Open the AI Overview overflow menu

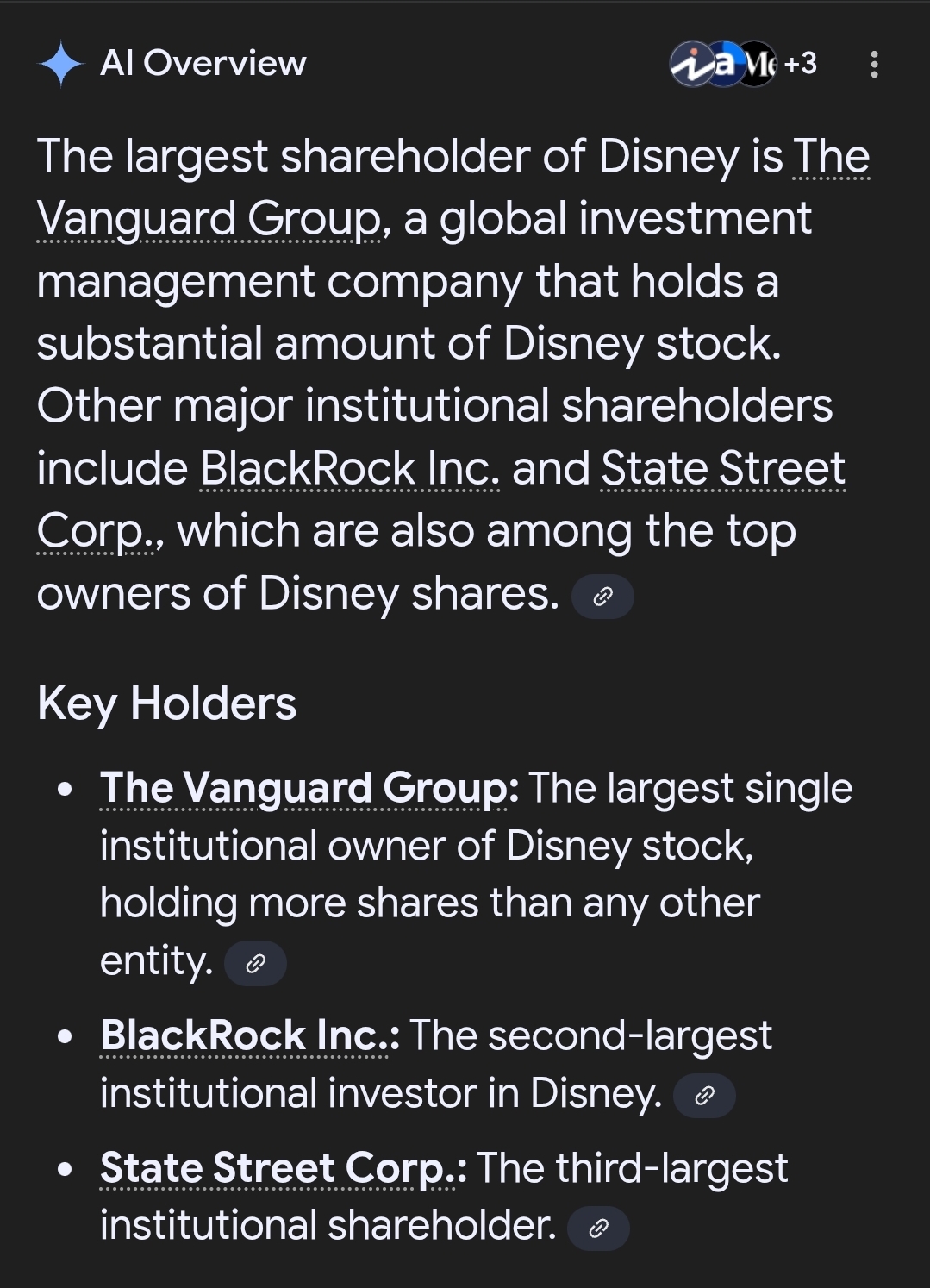click(x=874, y=64)
